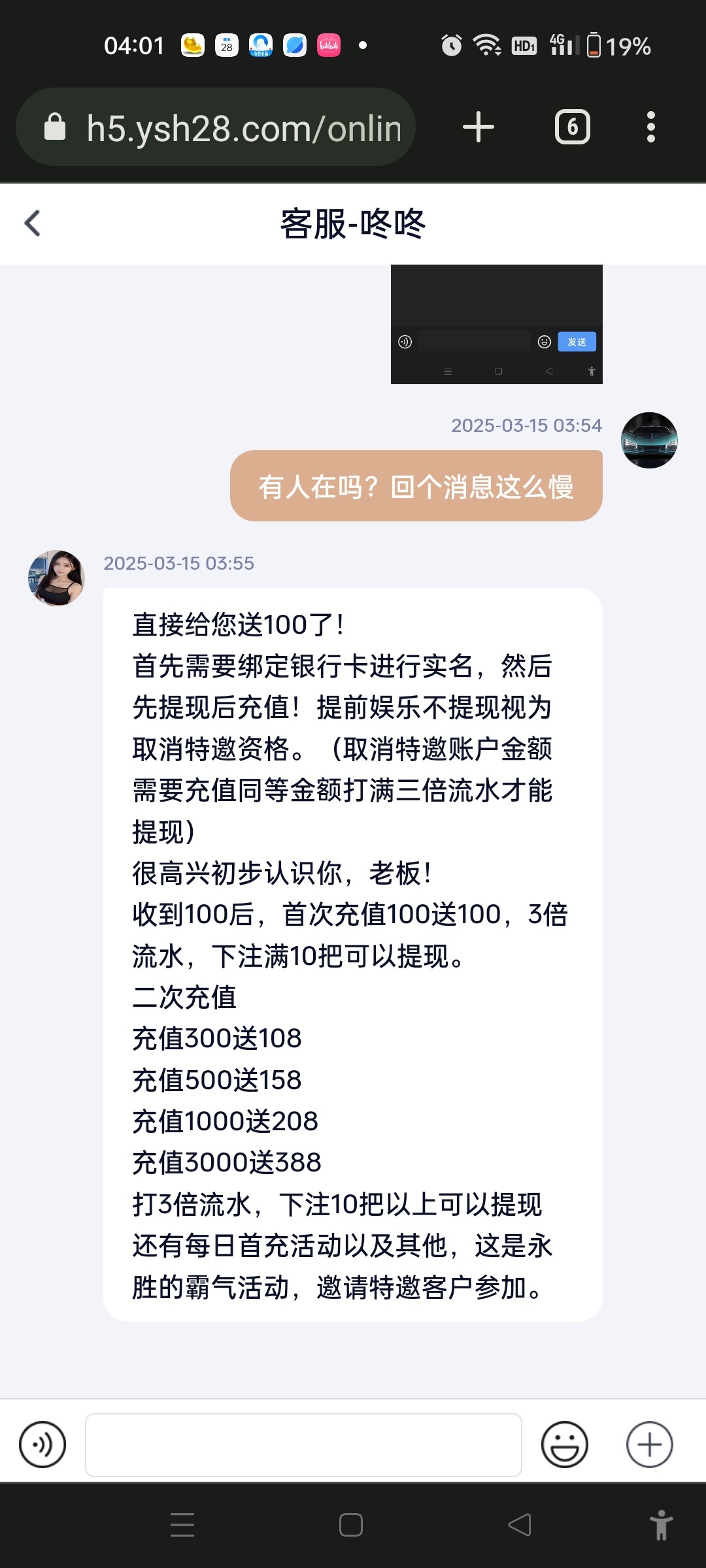Open the emoji picker
706x1568 pixels.
click(x=564, y=1445)
